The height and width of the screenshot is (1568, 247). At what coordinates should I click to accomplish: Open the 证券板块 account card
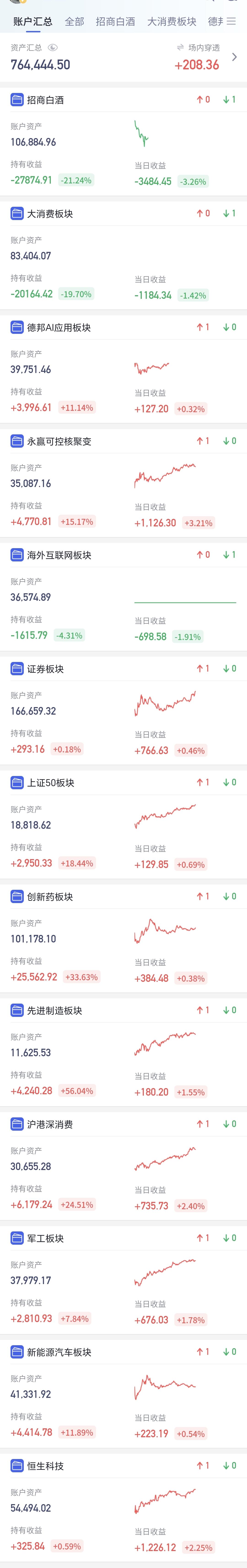(123, 712)
